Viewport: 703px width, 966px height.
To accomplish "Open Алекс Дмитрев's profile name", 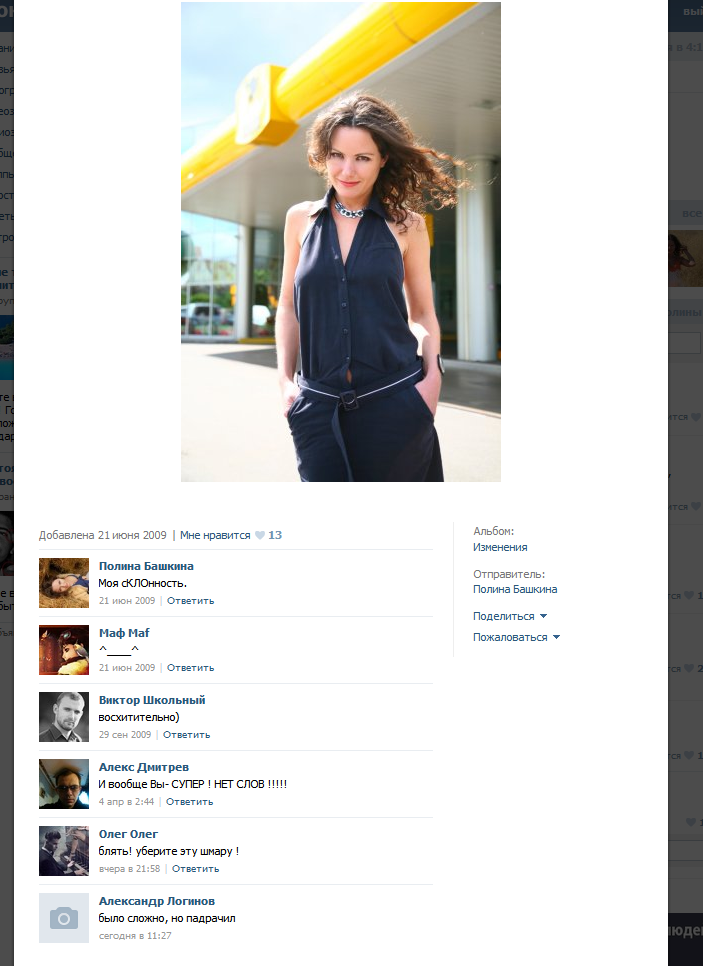I will coord(144,767).
